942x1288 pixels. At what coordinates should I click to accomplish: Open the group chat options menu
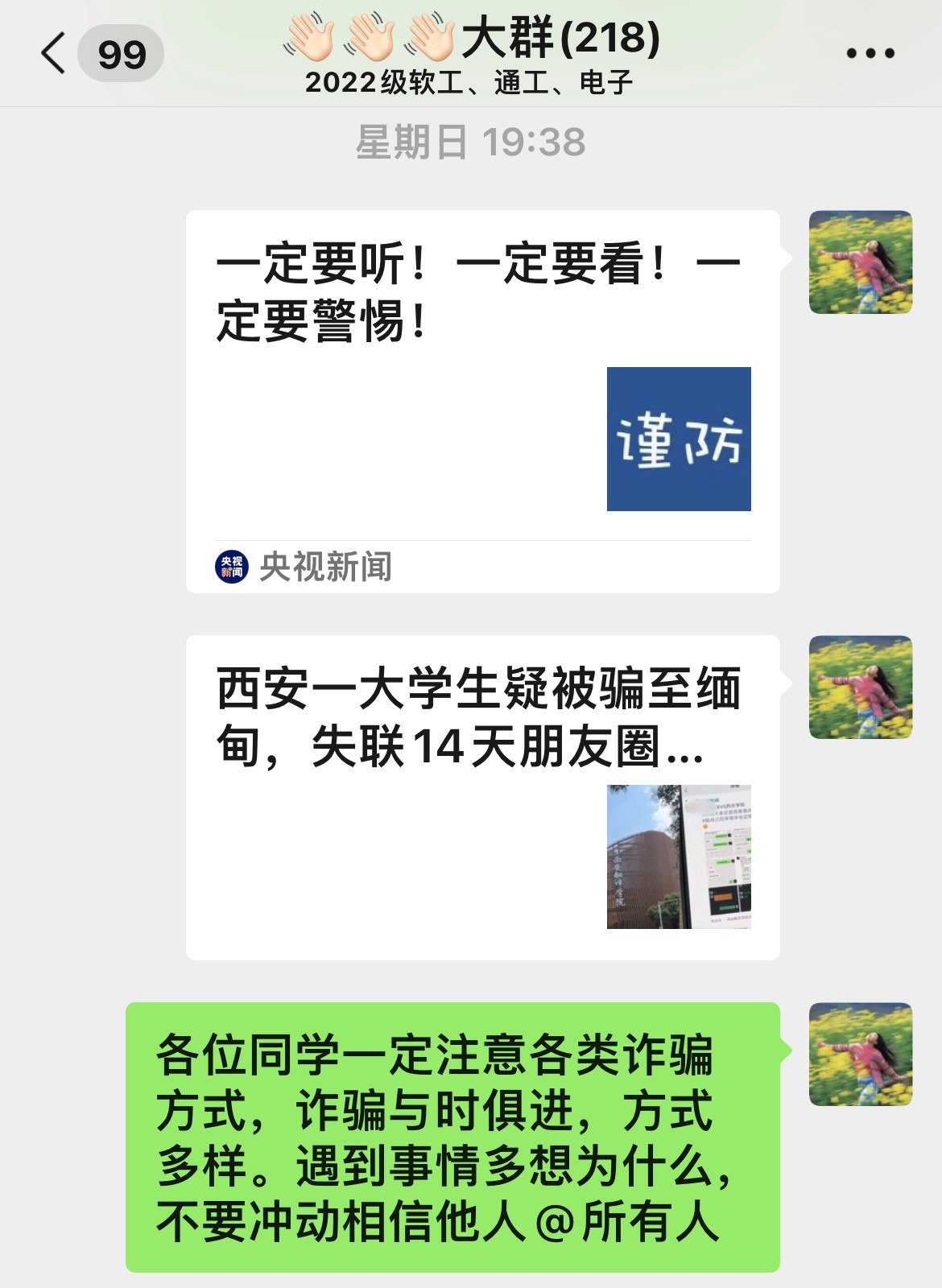(870, 54)
